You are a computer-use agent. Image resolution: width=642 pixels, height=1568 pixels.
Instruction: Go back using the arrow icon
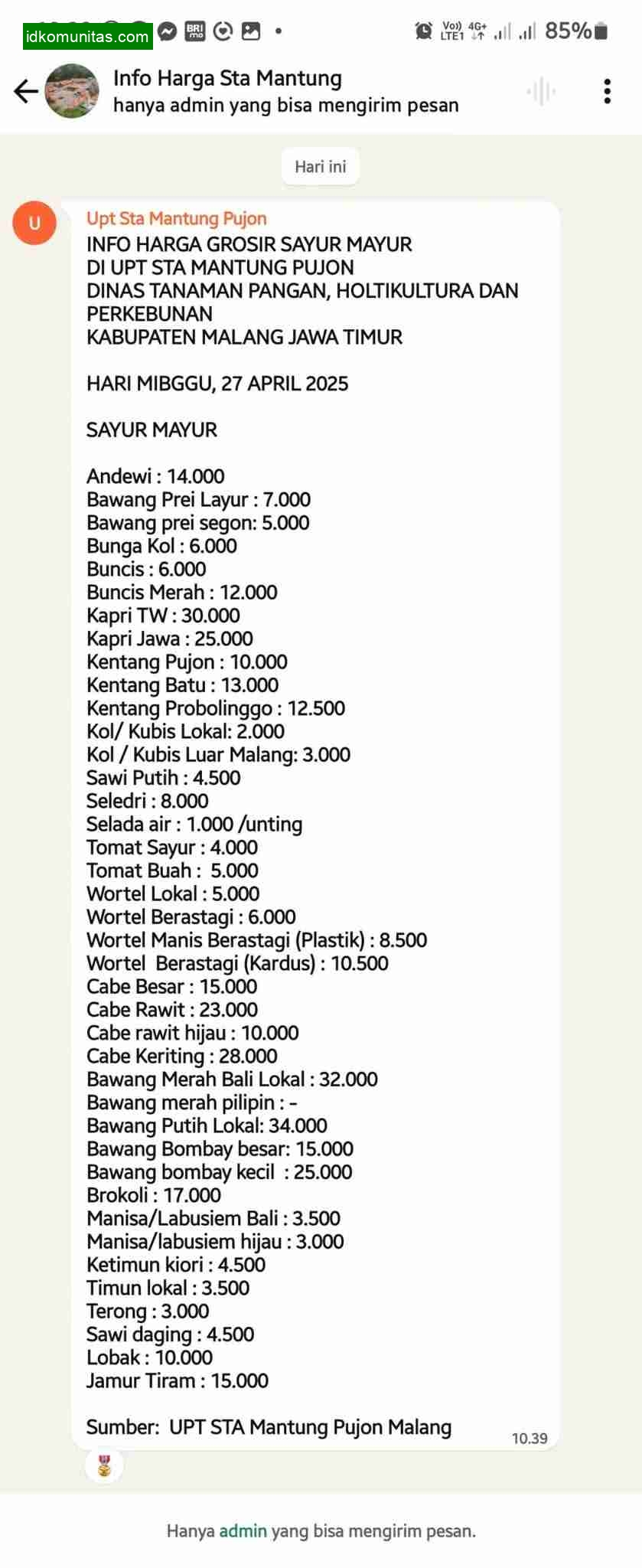25,92
